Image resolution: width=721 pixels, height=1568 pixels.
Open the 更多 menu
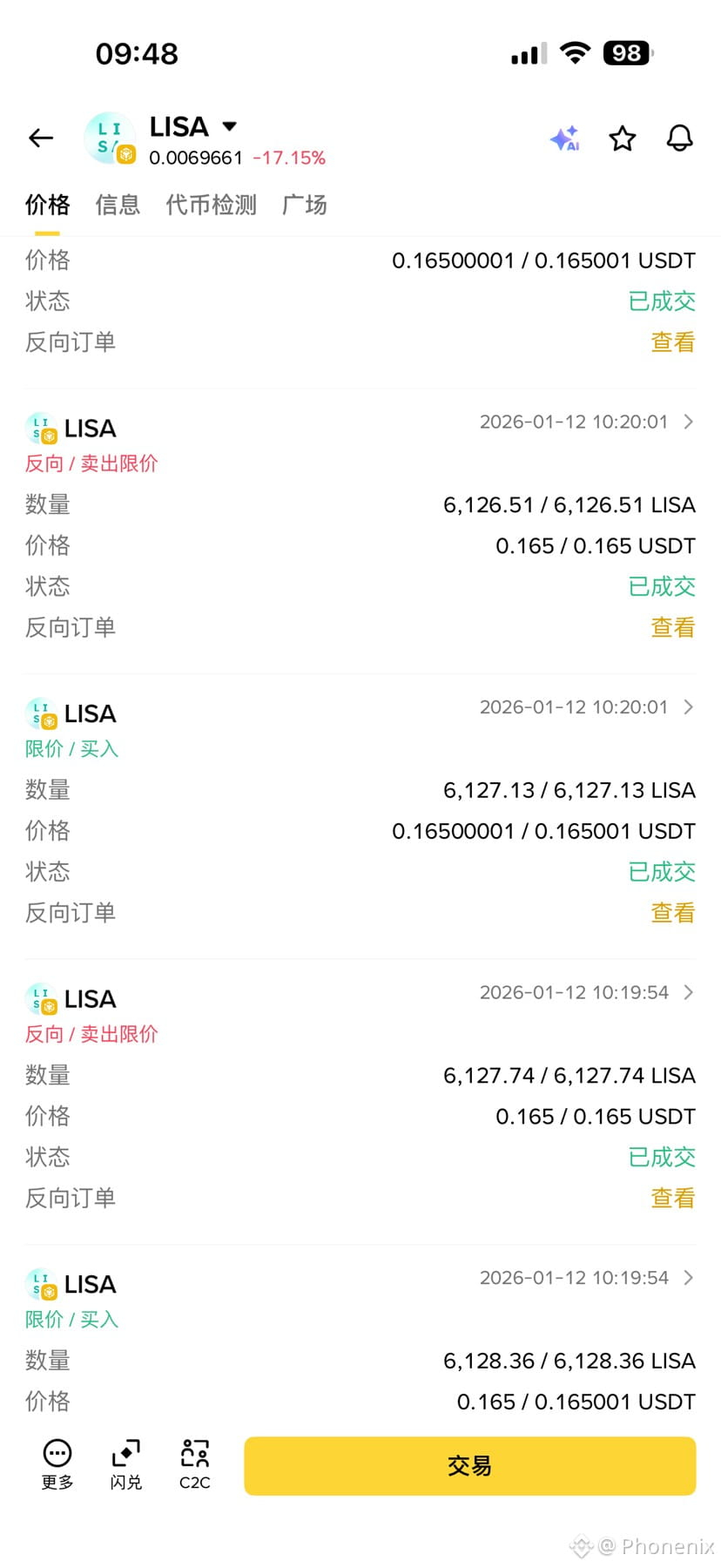57,1464
